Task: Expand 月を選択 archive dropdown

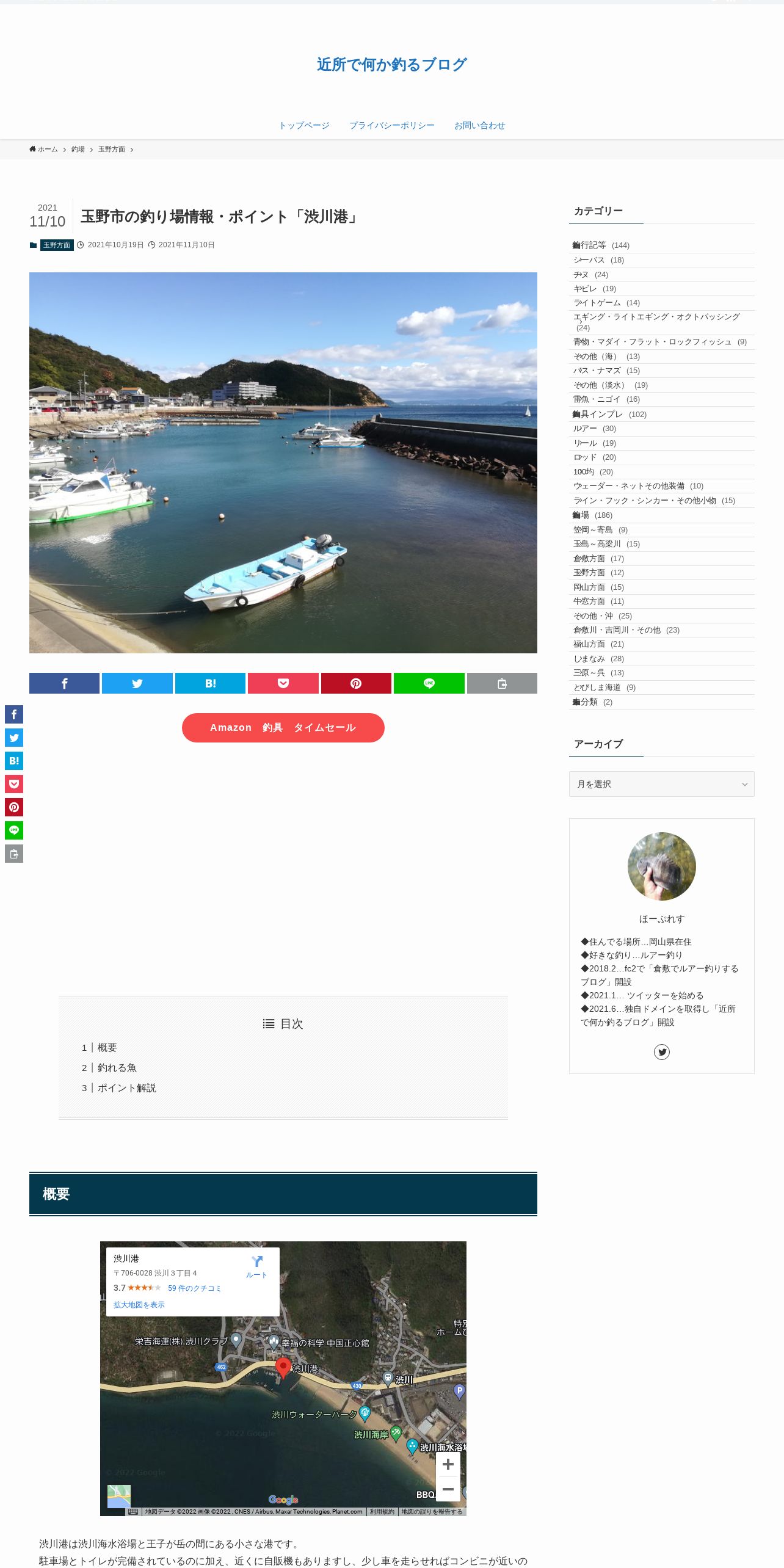Action: [x=661, y=784]
